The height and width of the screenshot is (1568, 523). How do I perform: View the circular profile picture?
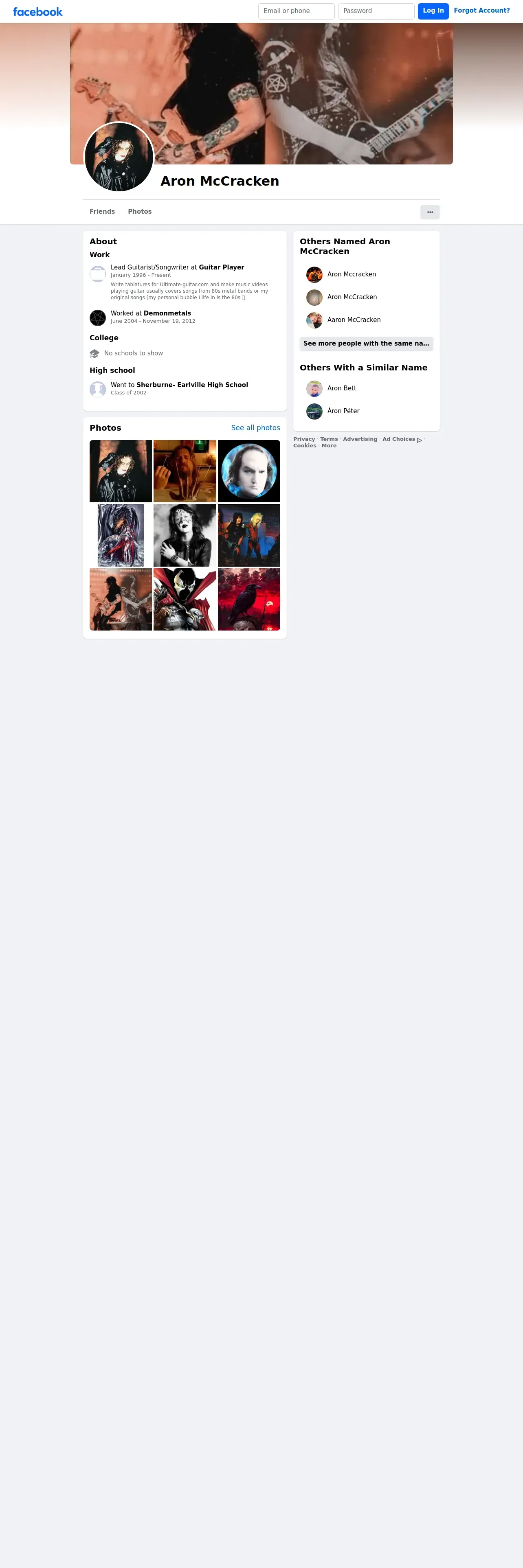pyautogui.click(x=119, y=157)
